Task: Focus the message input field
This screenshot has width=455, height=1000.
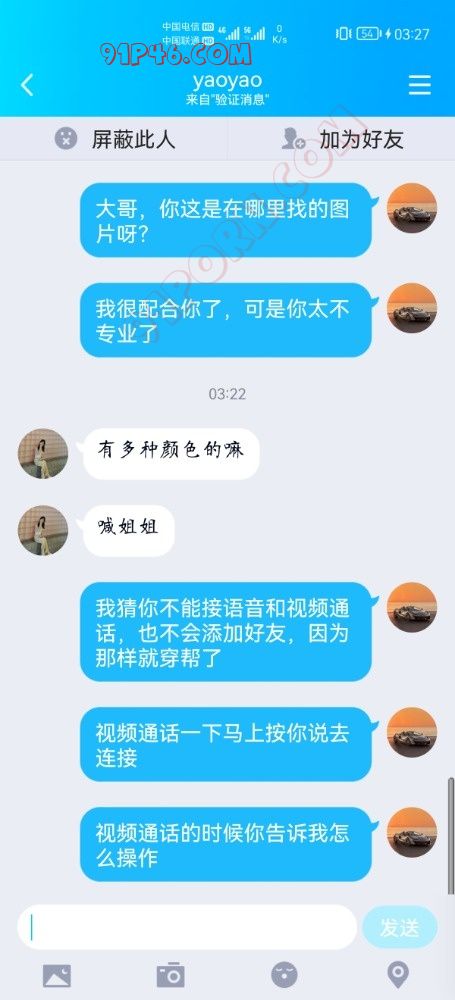Action: [187, 927]
